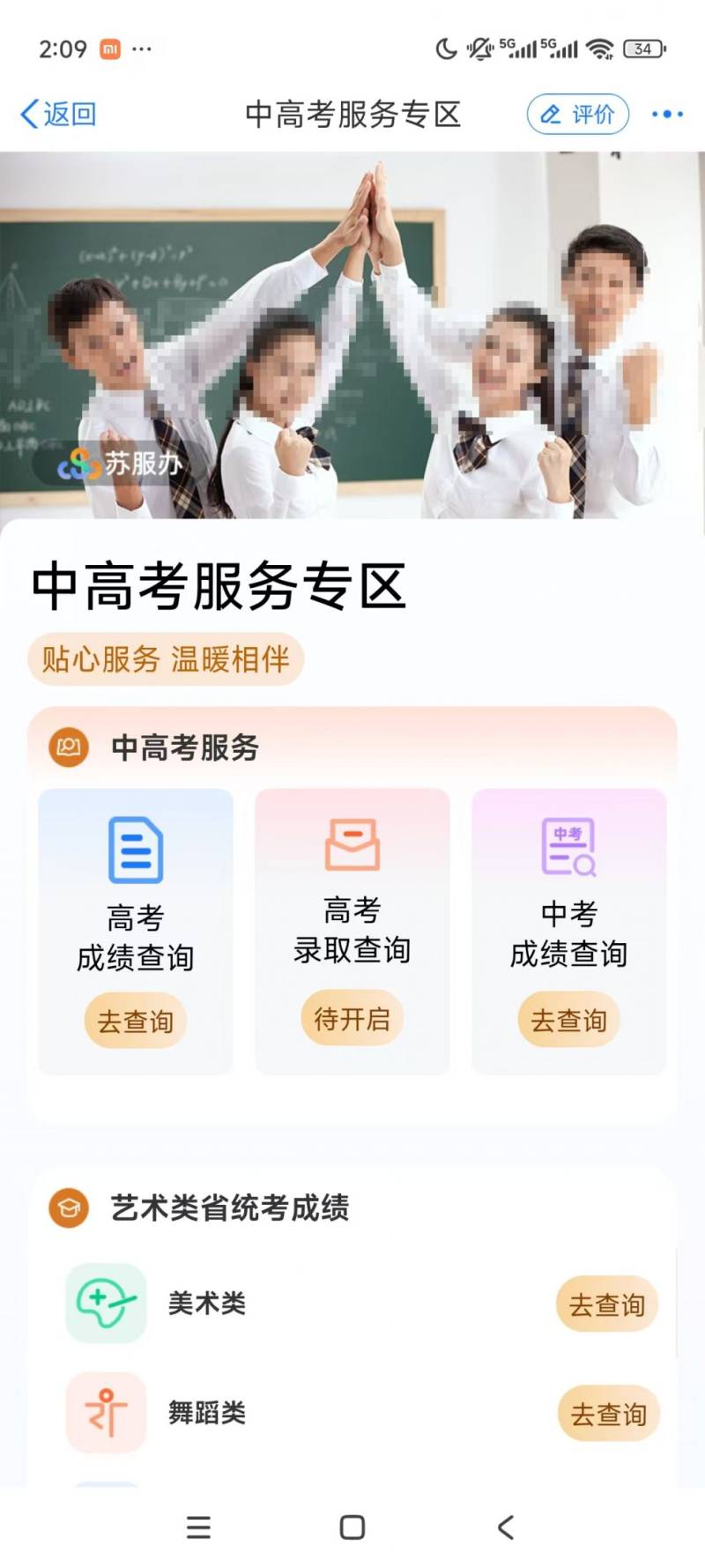
Task: Tap 待开启 under 高考录取查询
Action: click(x=352, y=1018)
